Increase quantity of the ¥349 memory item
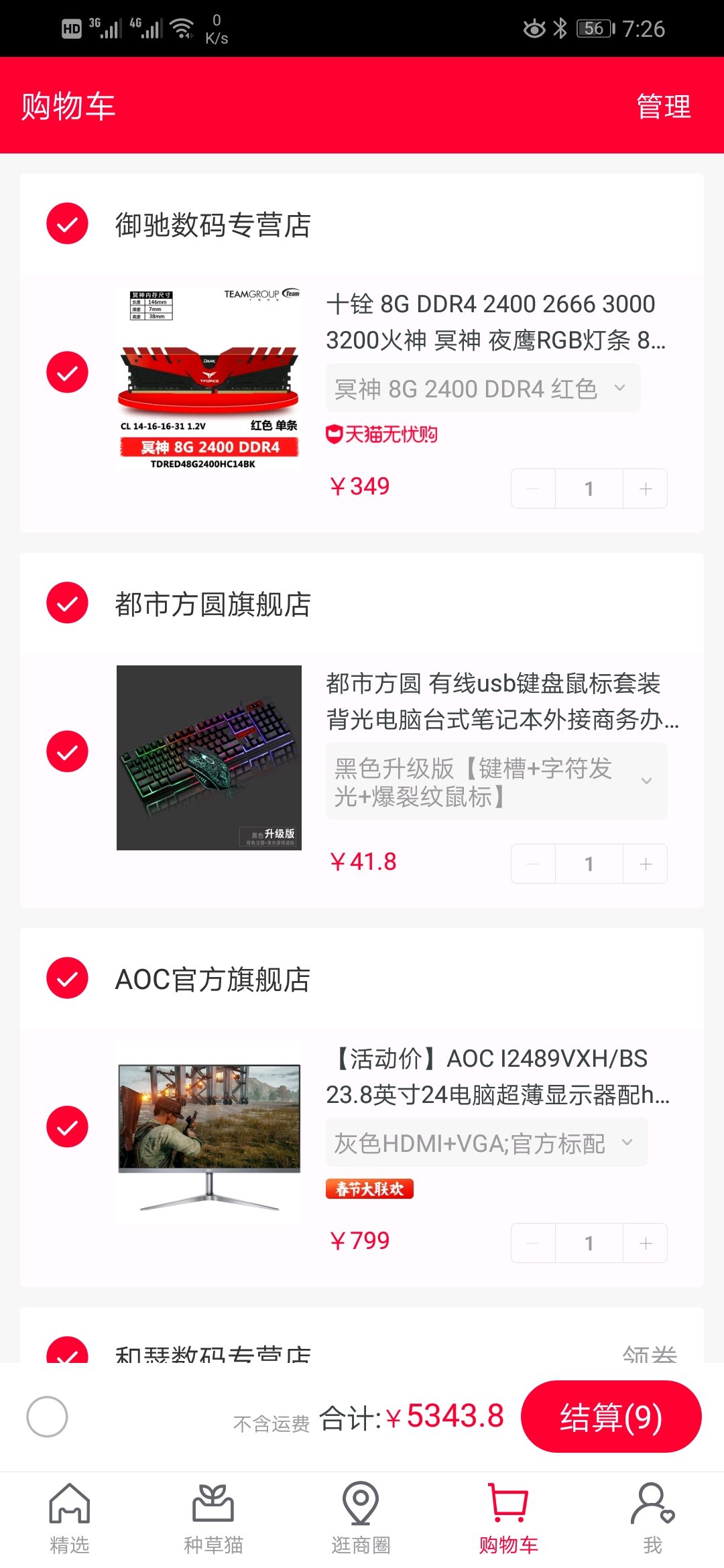This screenshot has height=1568, width=724. [646, 489]
